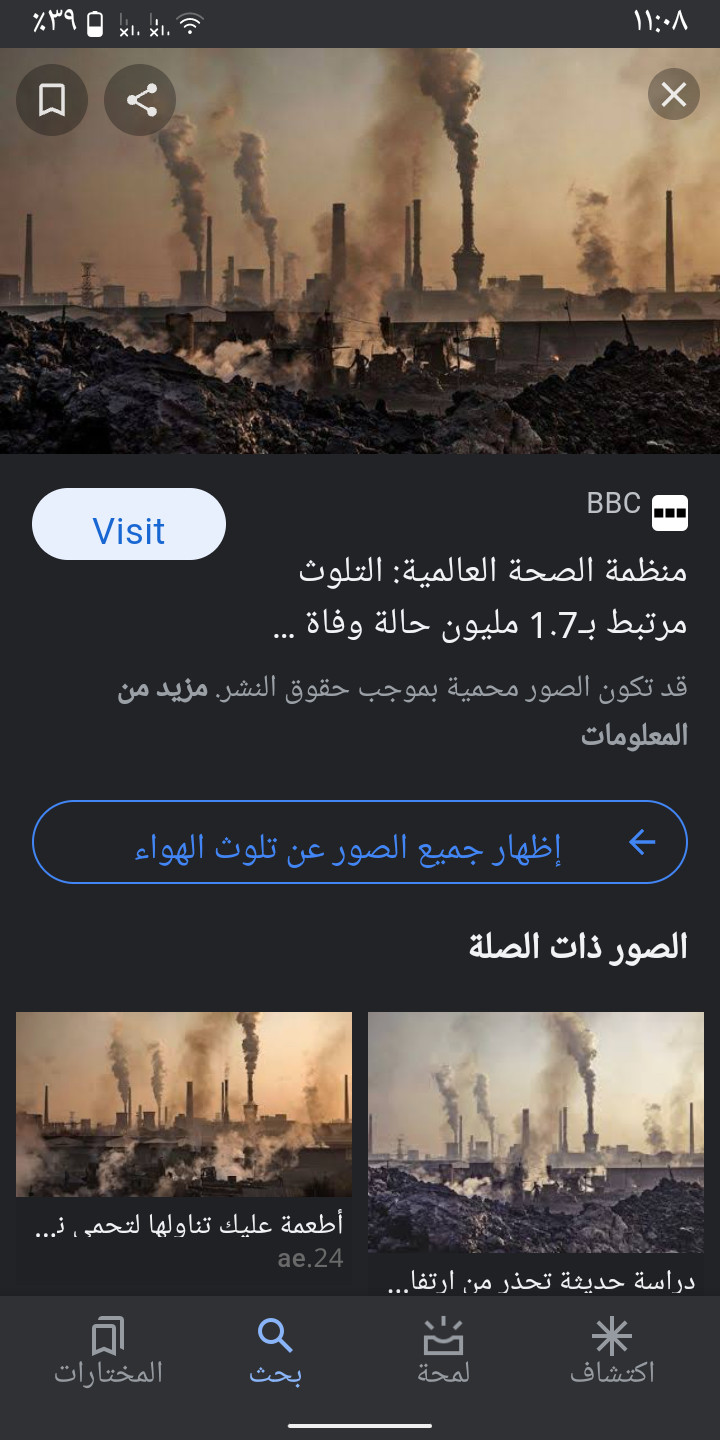
Task: Switch to the اكتشاف tab
Action: [612, 1350]
